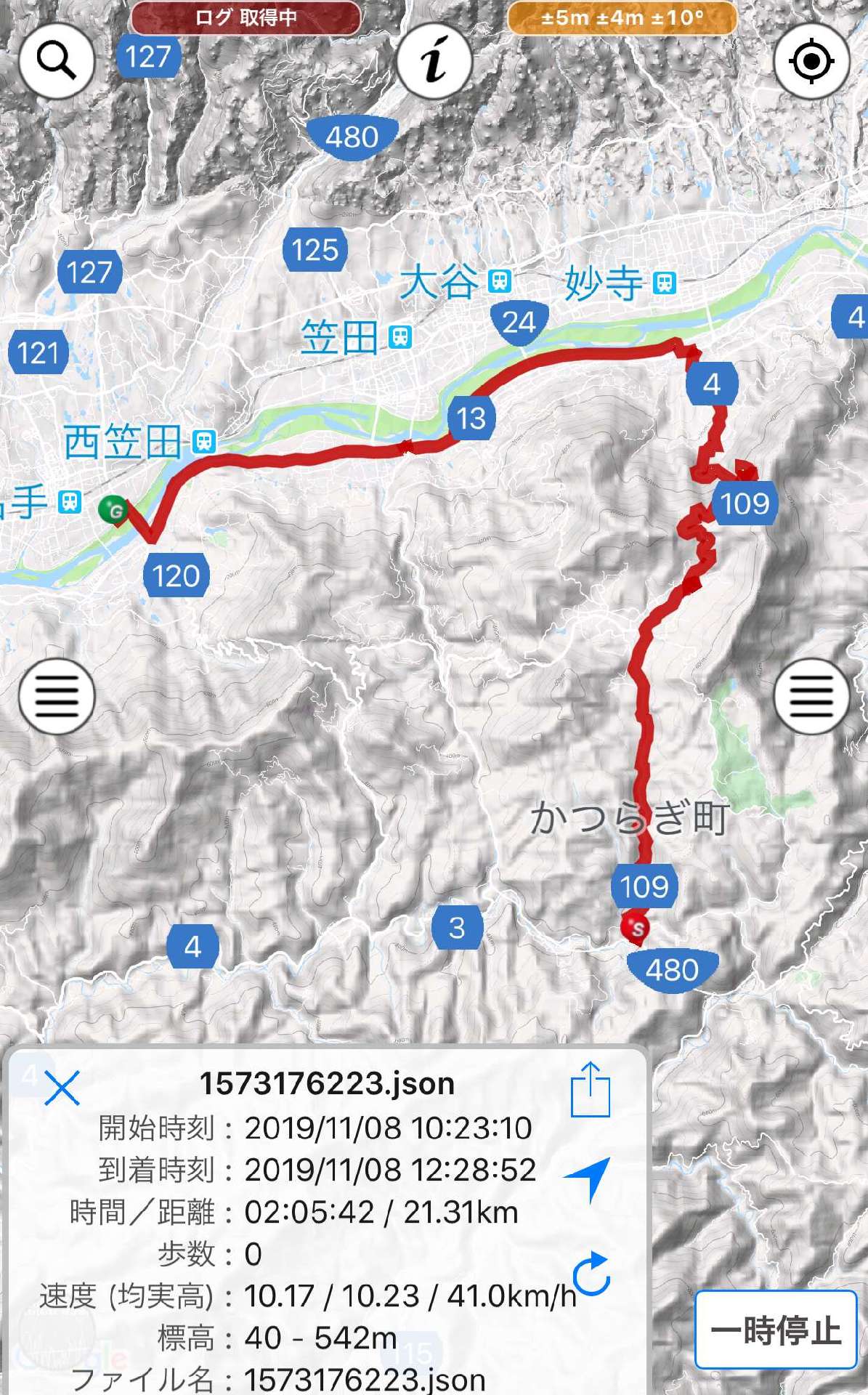Screen dimensions: 868x1395
Task: Tap the ログ取得中 status badge
Action: coord(246,17)
